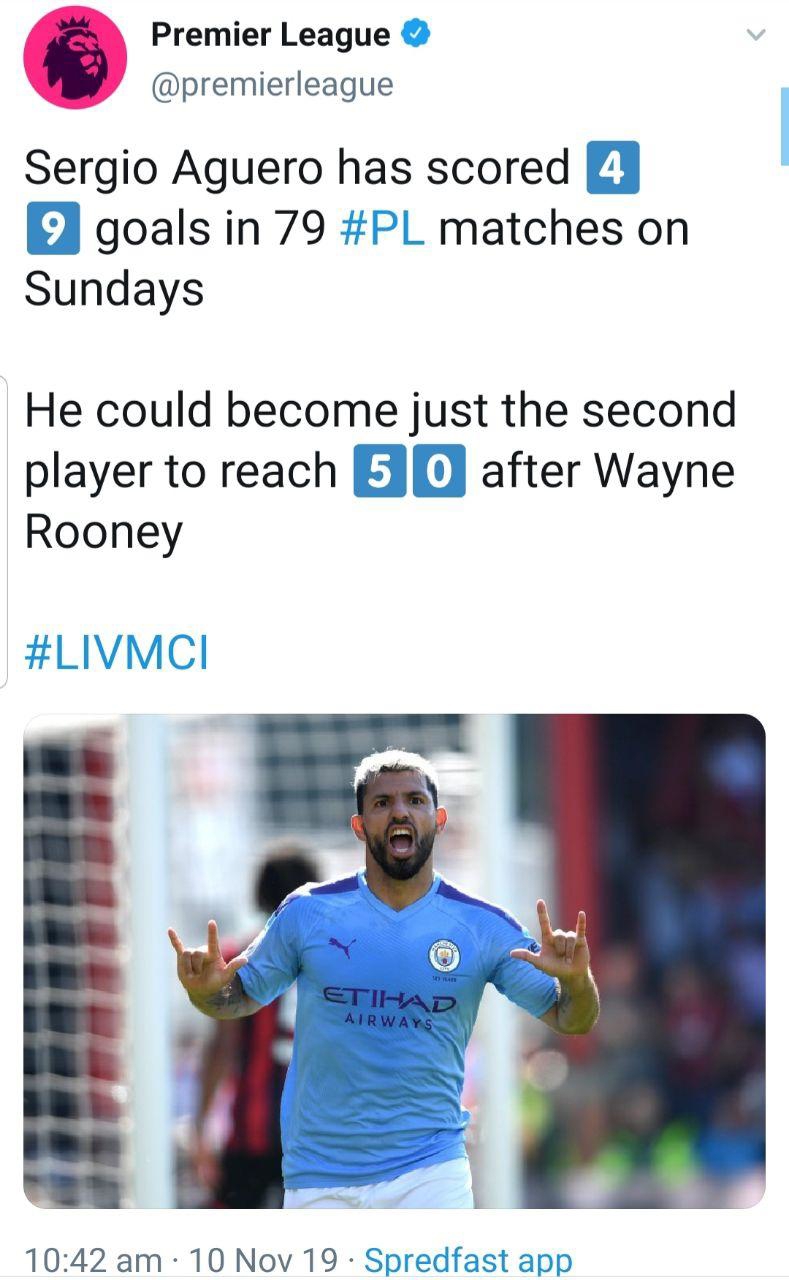Open the @premierleague handle
Screen dimensions: 789x1280
point(272,85)
